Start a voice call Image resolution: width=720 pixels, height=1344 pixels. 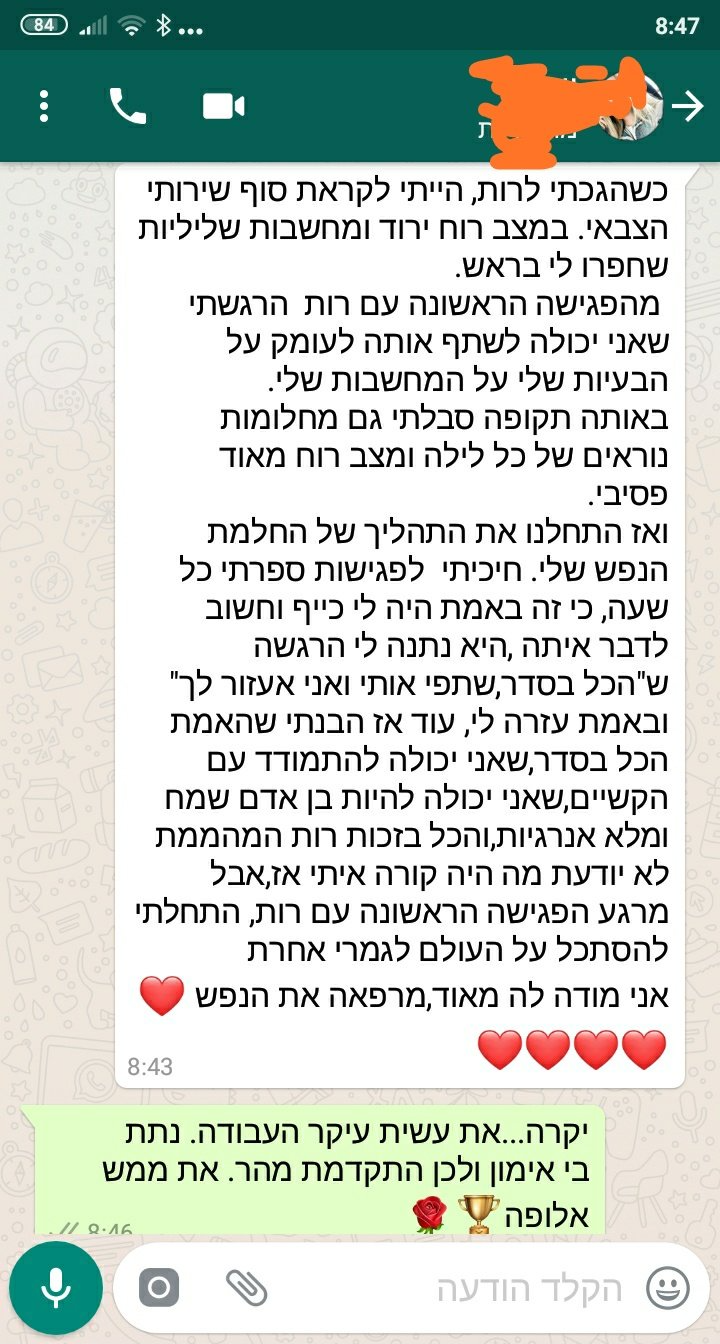[x=128, y=106]
